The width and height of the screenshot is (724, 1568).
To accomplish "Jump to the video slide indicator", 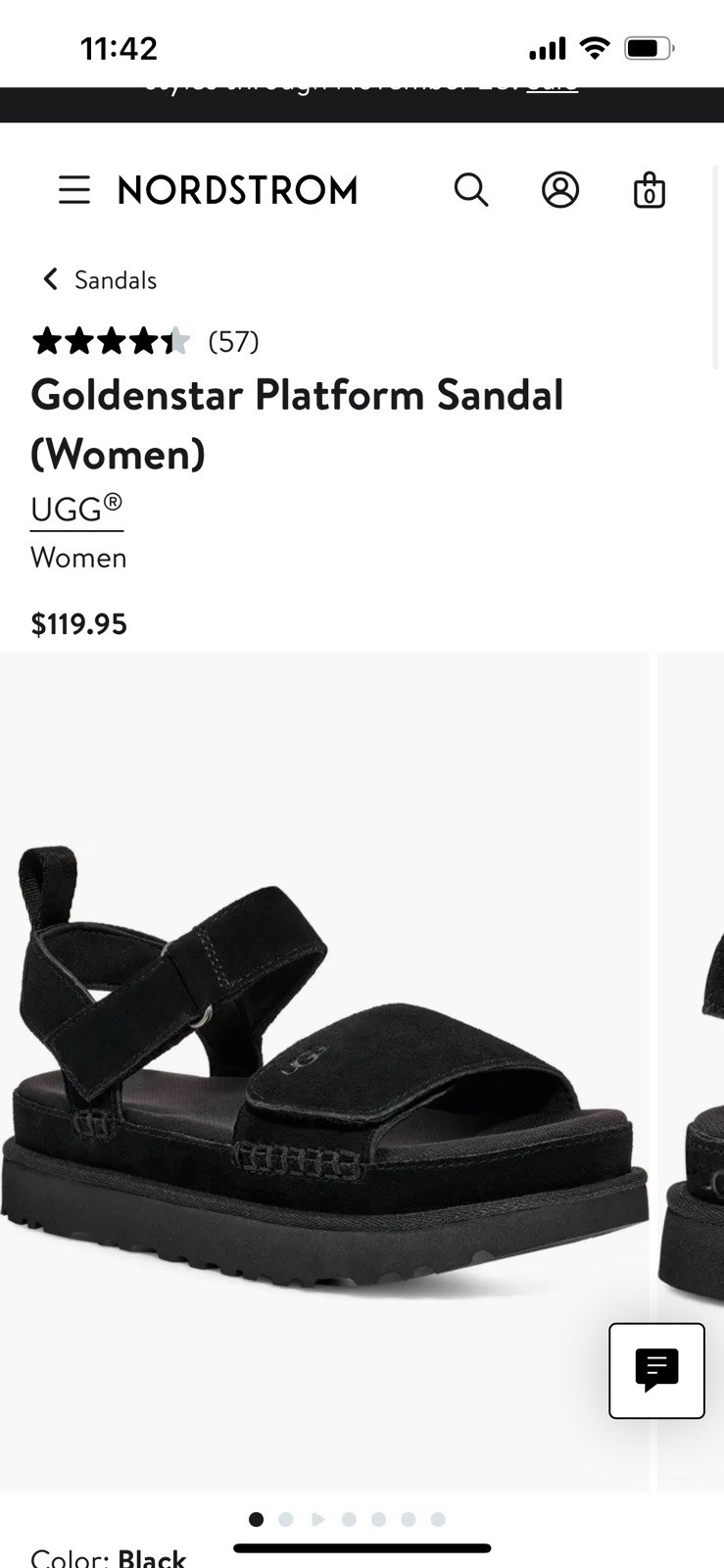I will coord(317,1519).
